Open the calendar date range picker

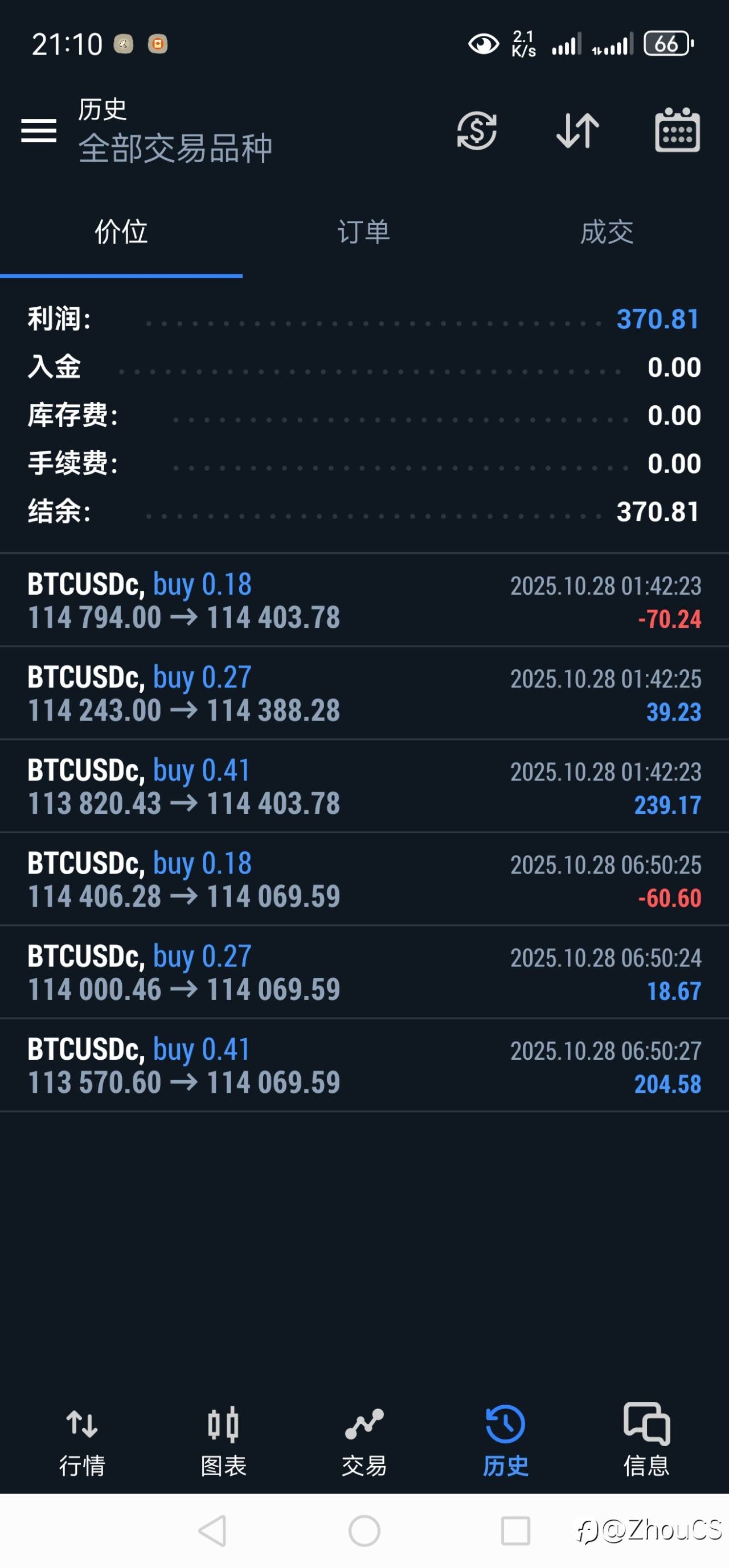(677, 131)
